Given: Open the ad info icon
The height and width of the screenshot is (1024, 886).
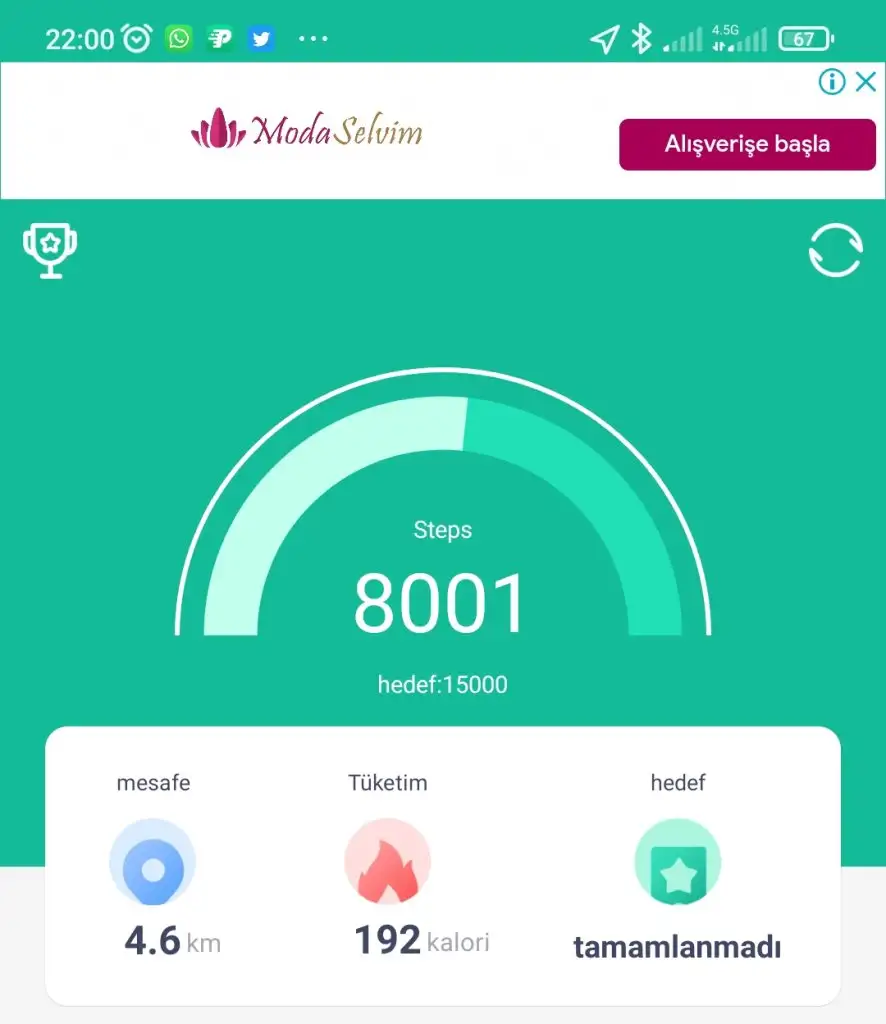Looking at the screenshot, I should click(832, 82).
